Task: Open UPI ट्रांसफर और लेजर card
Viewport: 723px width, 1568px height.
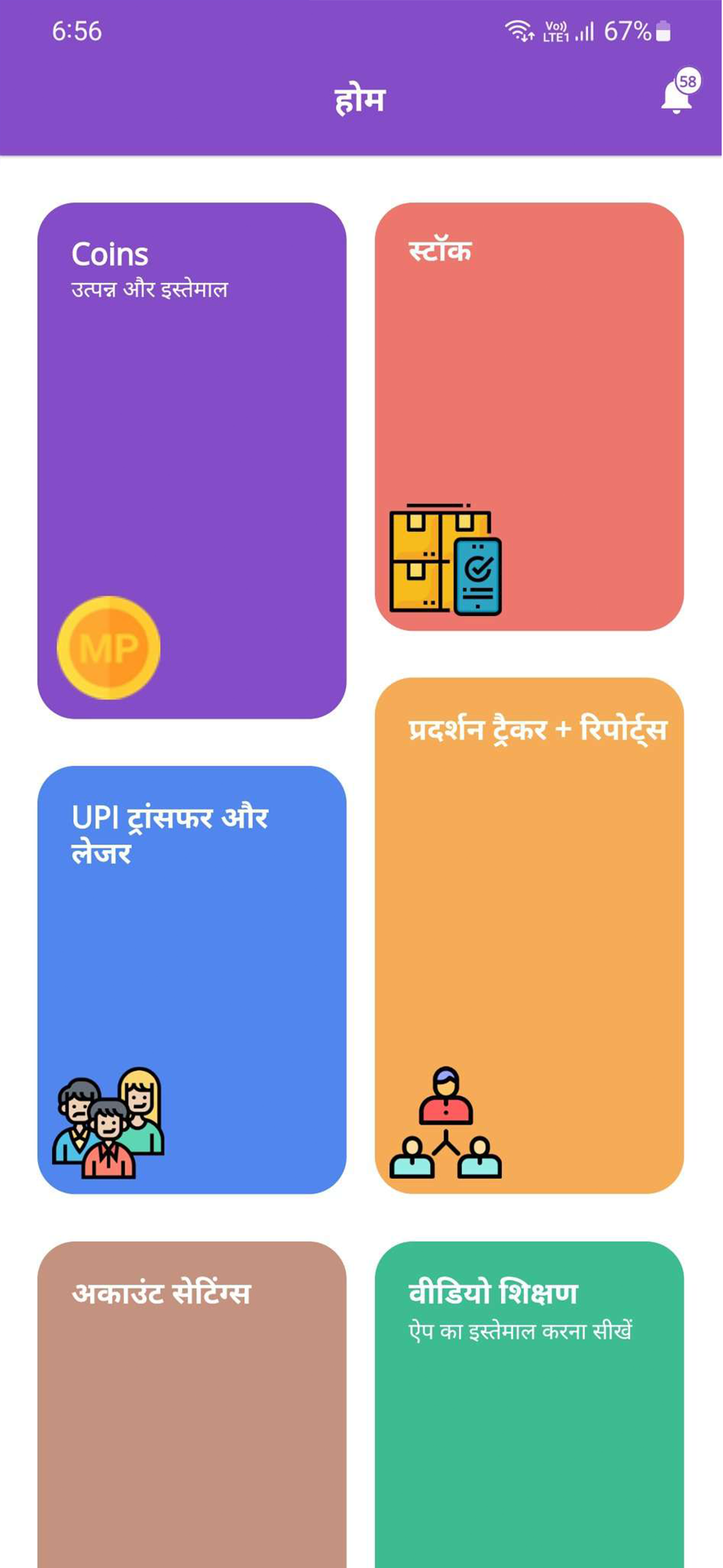Action: (192, 980)
